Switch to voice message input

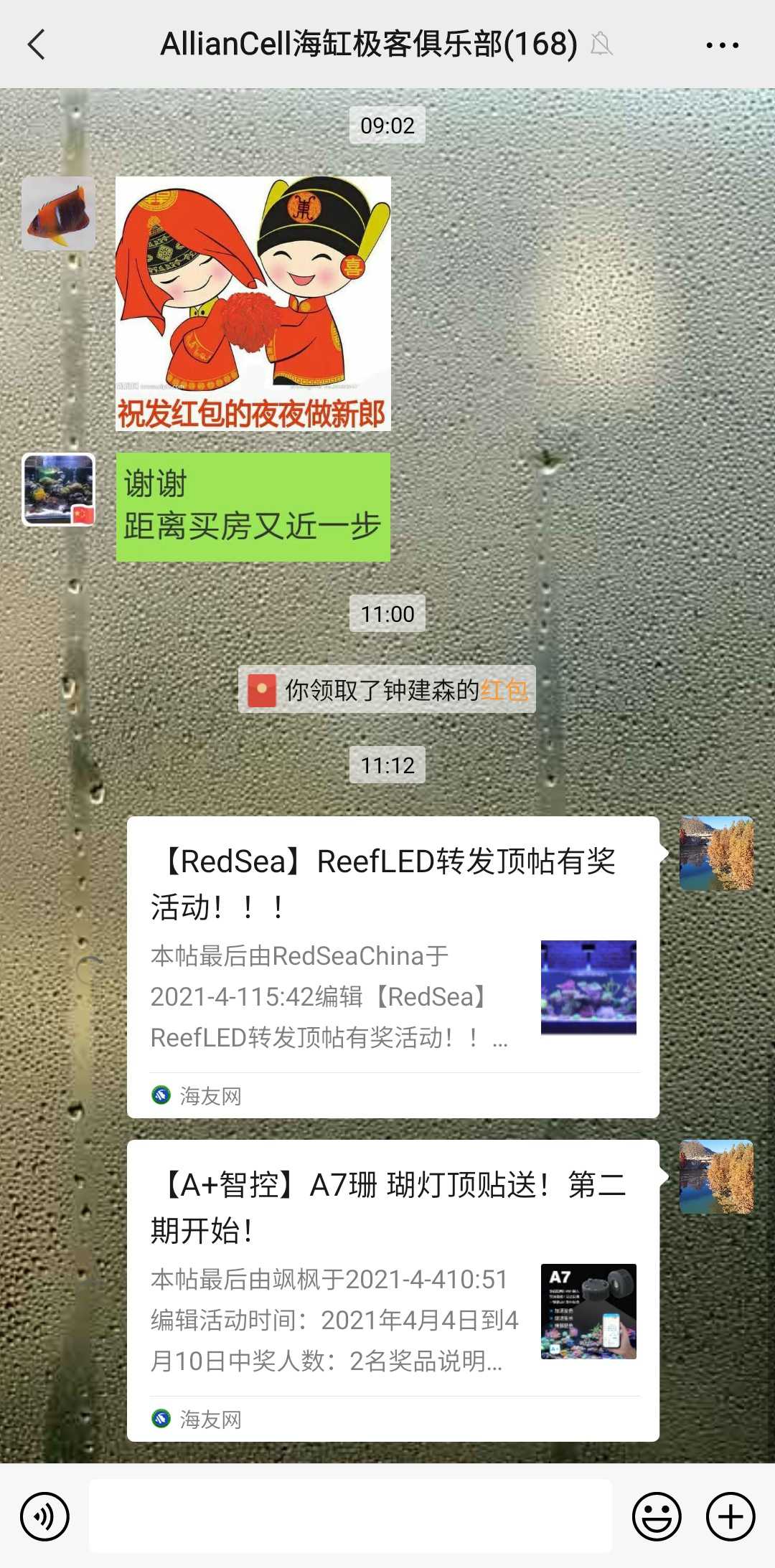[x=44, y=1516]
